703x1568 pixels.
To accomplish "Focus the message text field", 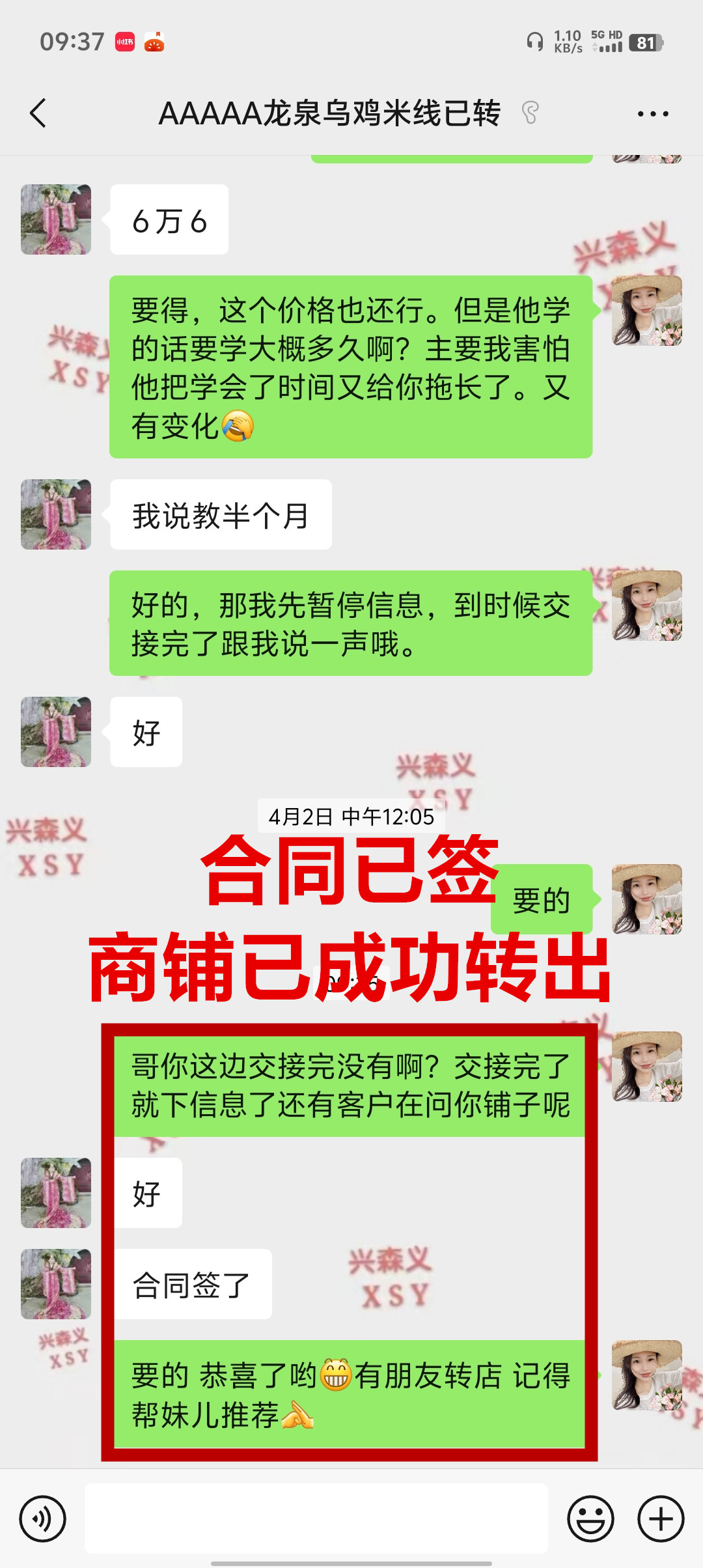I will (x=316, y=1519).
